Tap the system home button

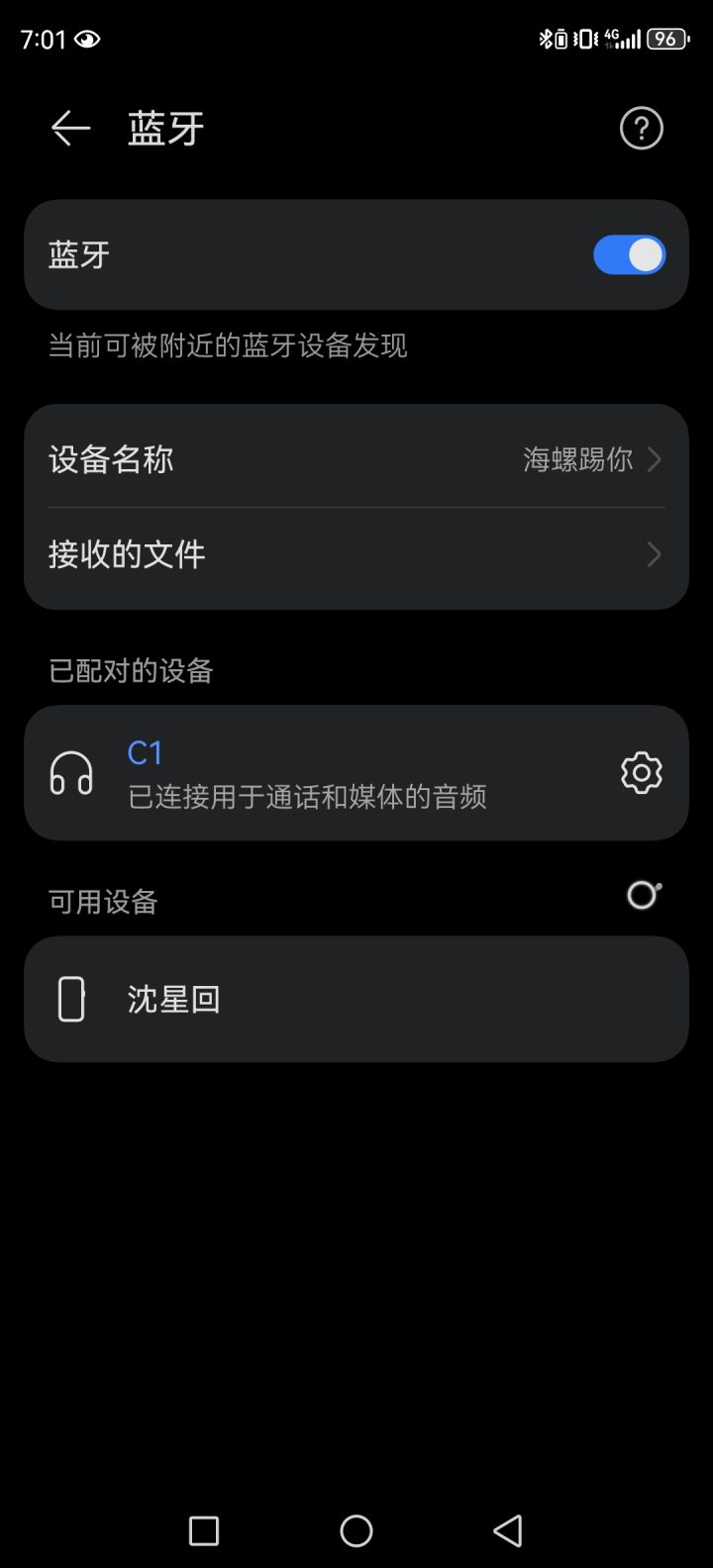point(356,1530)
